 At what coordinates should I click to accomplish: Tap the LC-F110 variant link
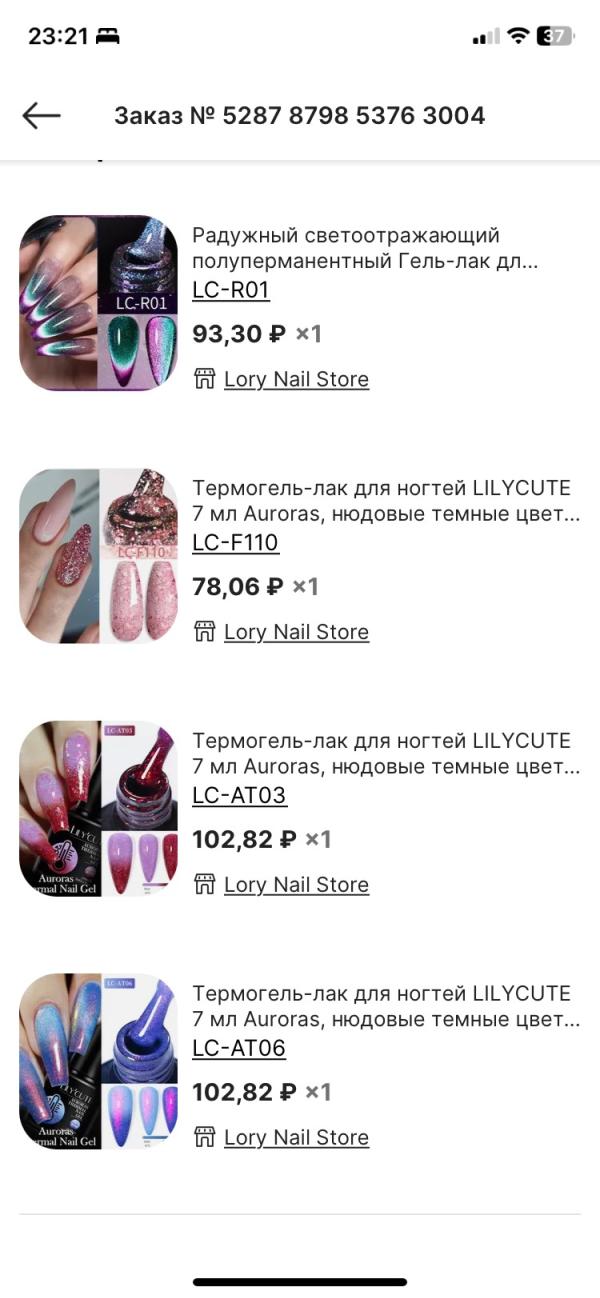point(235,543)
